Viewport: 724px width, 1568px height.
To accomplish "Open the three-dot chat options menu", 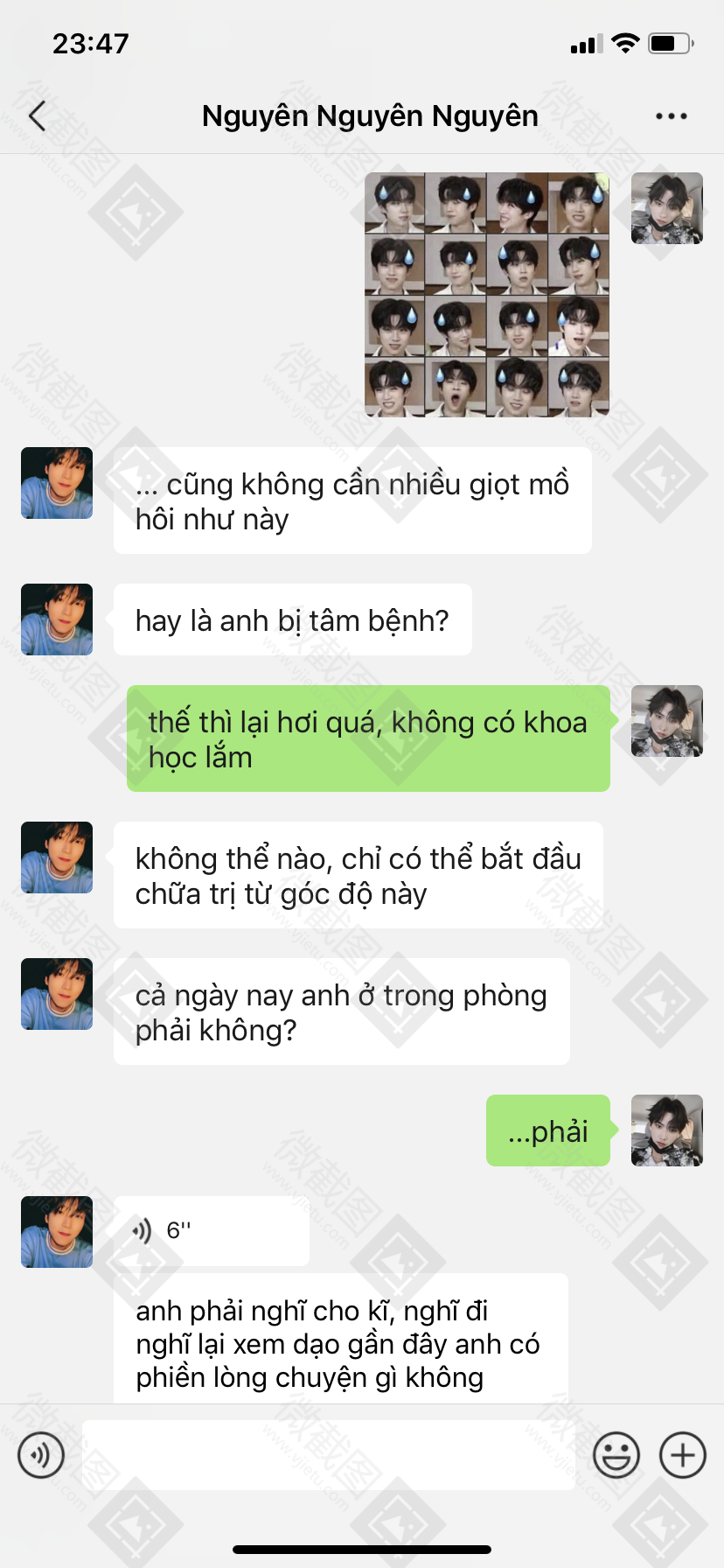I will click(671, 115).
